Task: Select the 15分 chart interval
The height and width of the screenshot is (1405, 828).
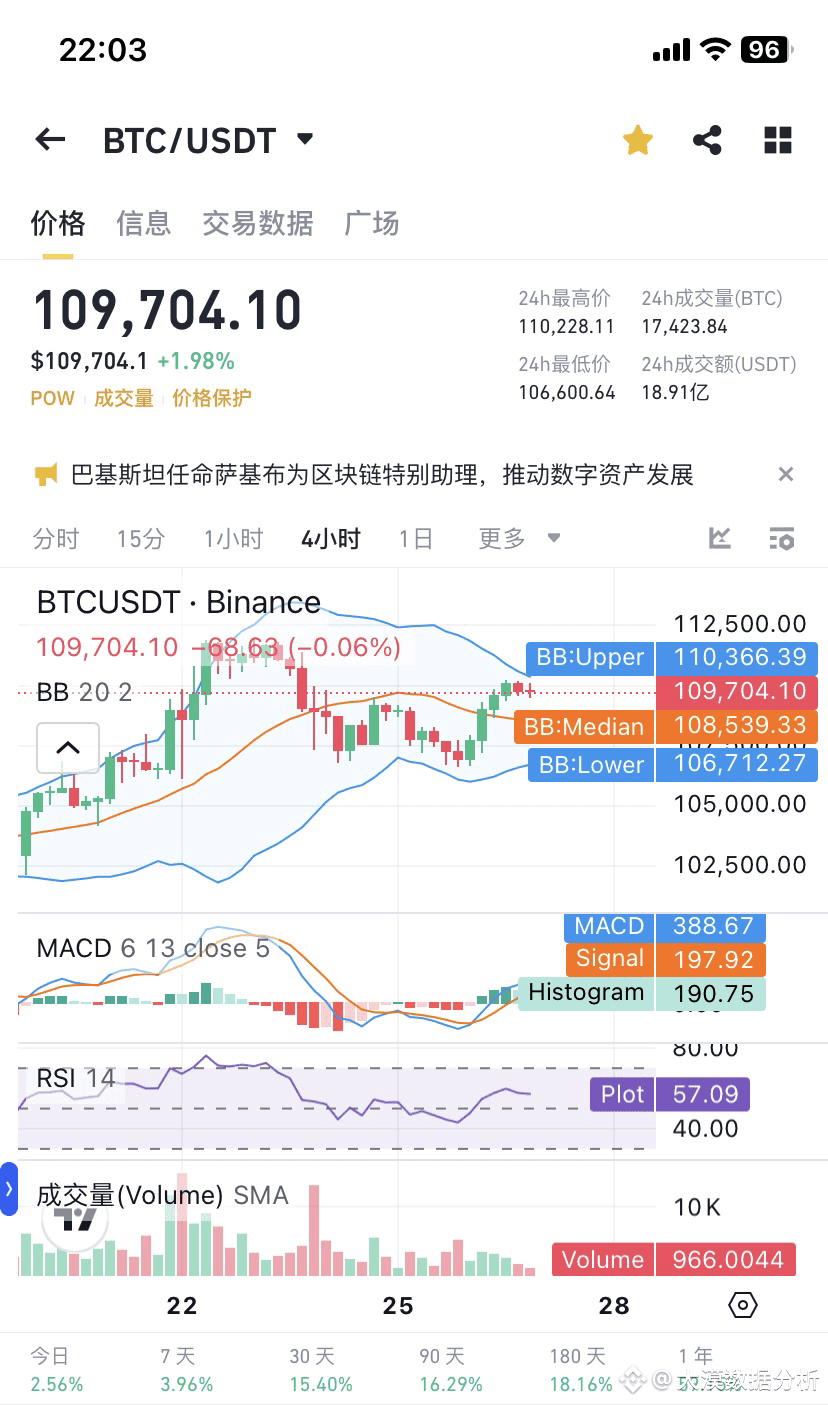Action: (140, 539)
